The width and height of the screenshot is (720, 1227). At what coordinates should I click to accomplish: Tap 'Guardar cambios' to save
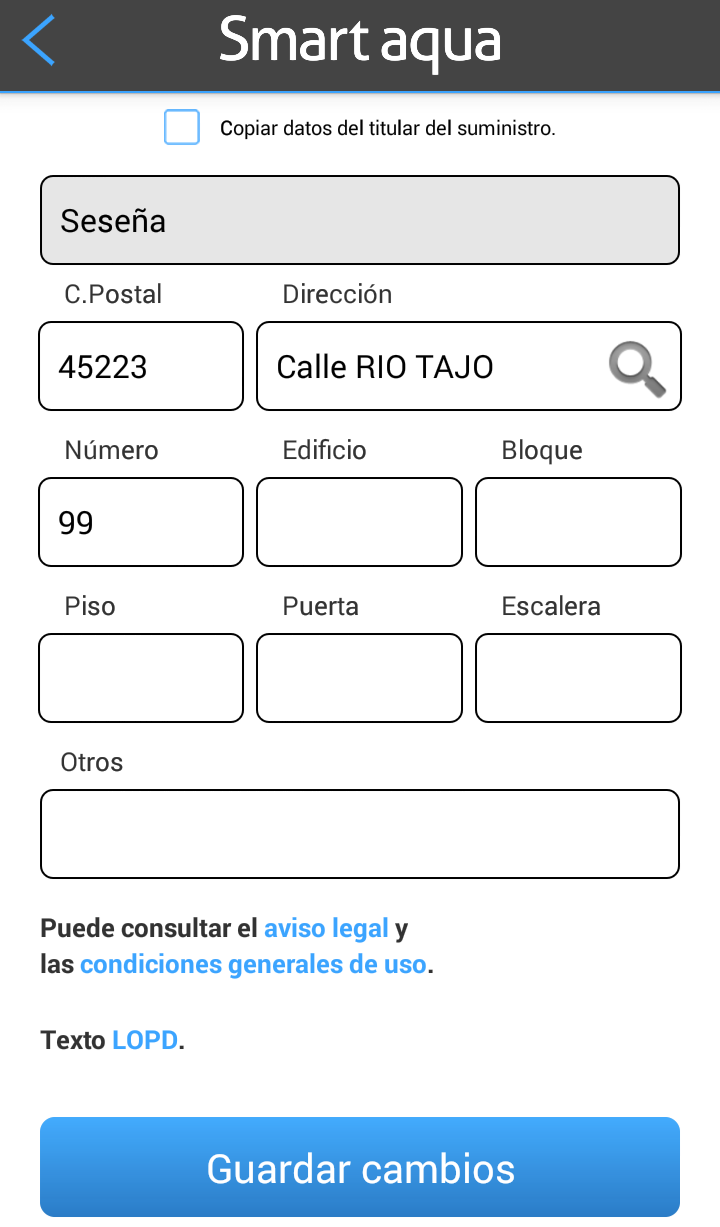coord(360,1167)
